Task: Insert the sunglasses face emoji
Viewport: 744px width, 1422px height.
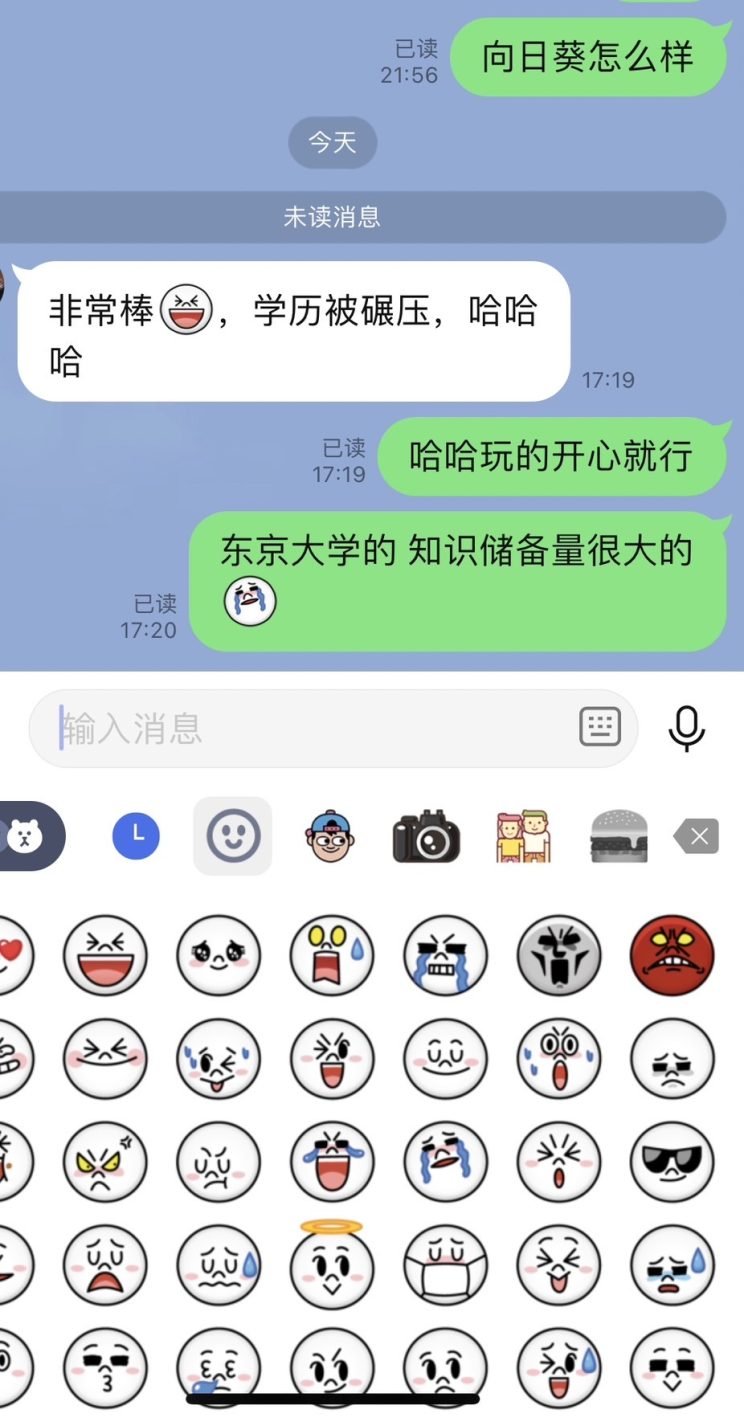Action: [x=672, y=1162]
